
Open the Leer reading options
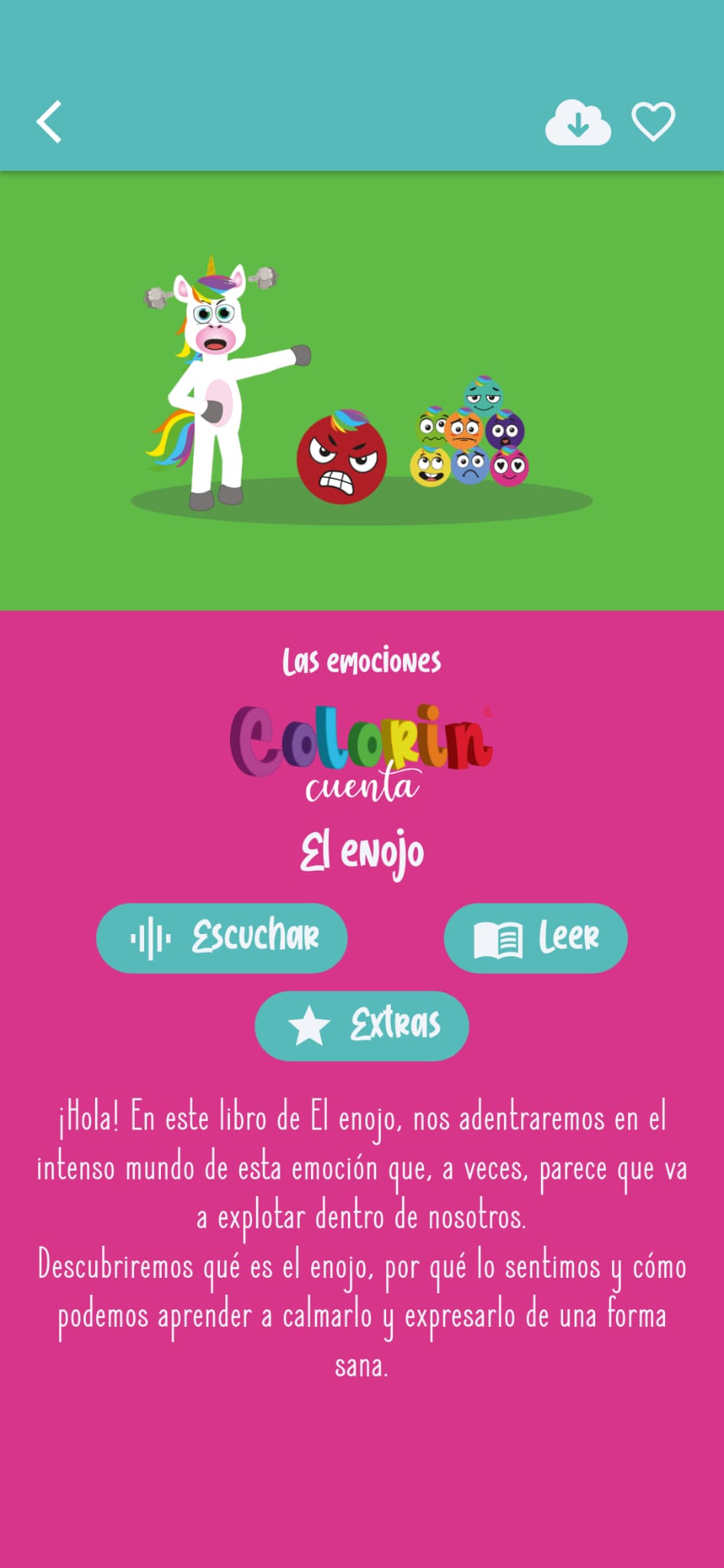tap(535, 937)
